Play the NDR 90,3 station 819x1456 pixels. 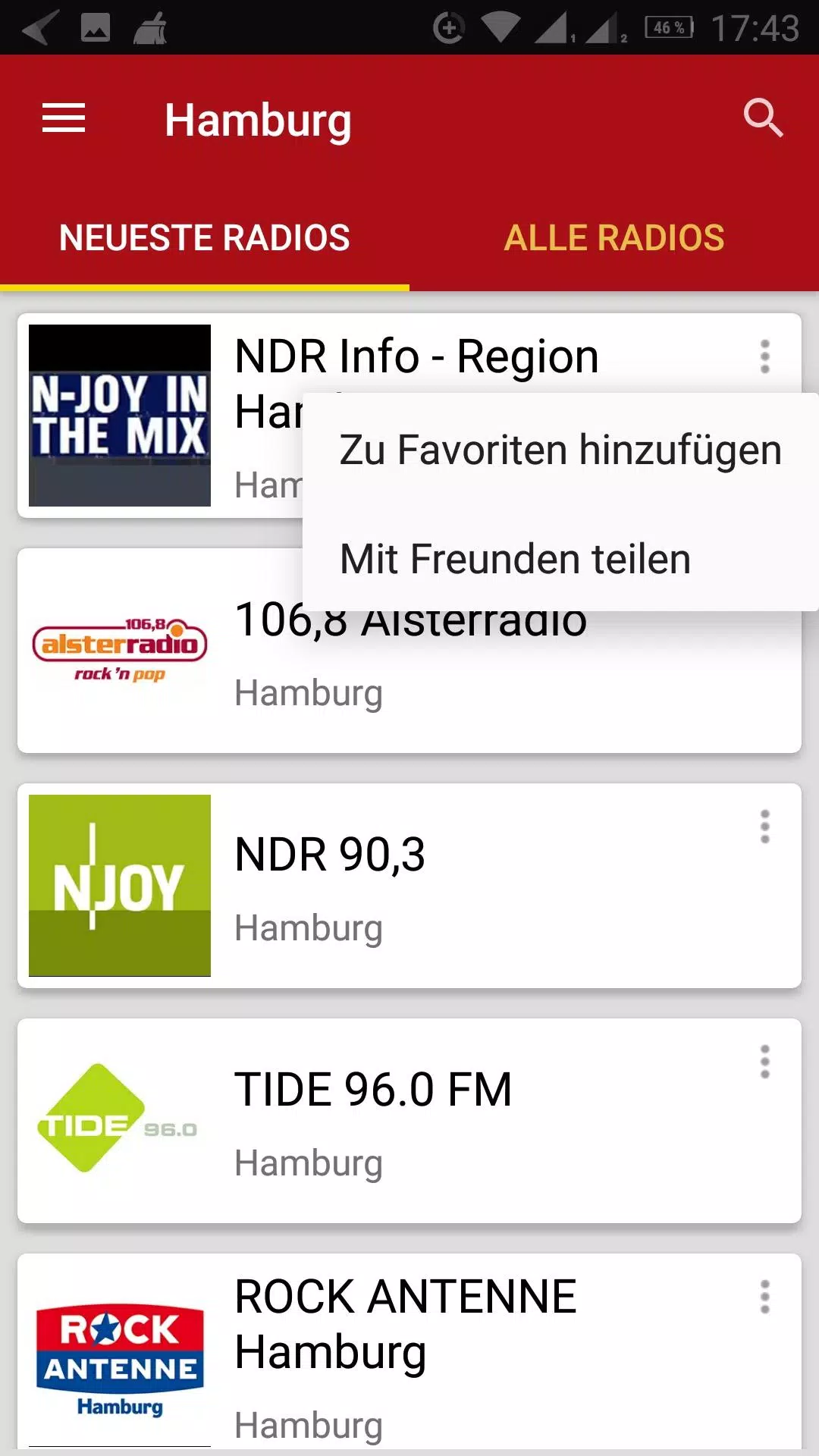pyautogui.click(x=409, y=886)
